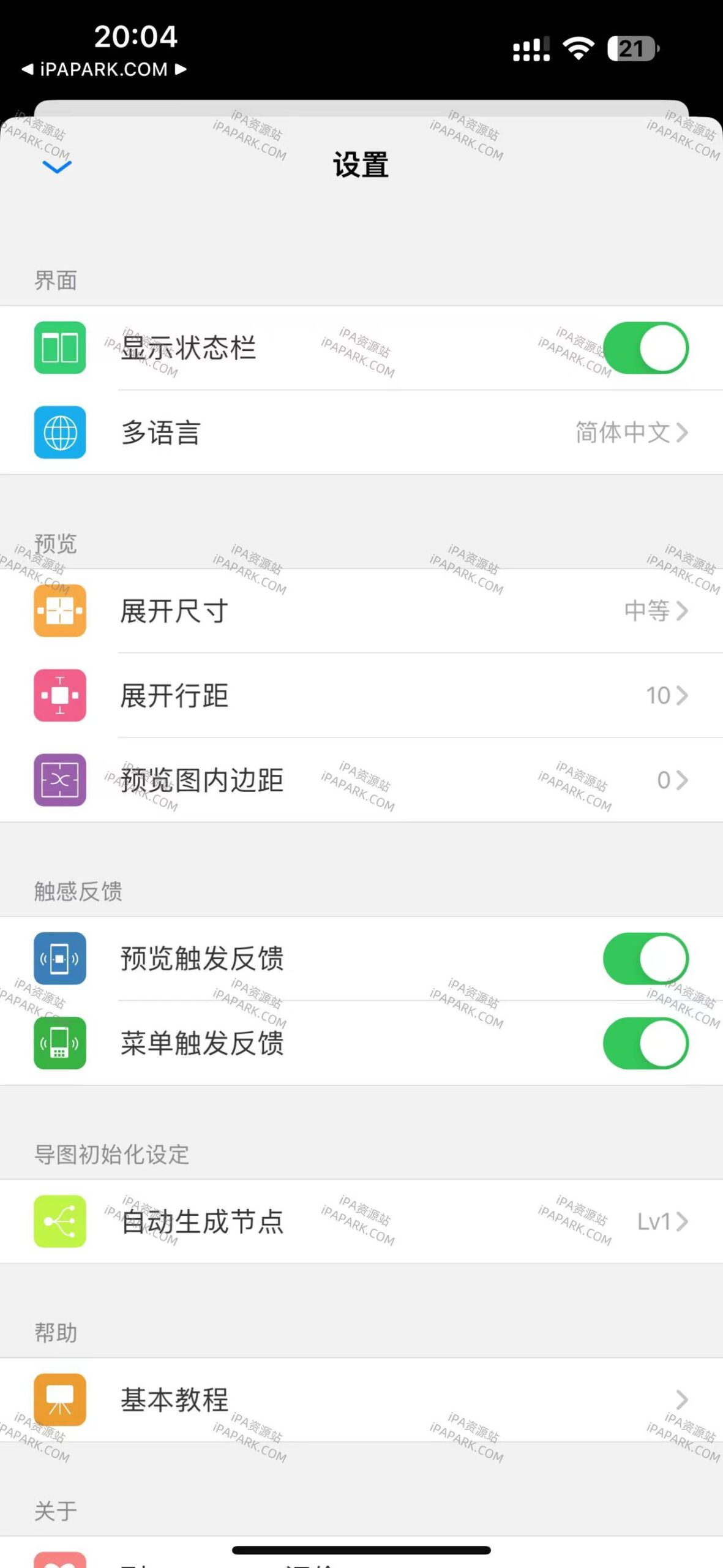
Task: Click the green node-generation icon beside 自动生成节点
Action: point(59,1222)
